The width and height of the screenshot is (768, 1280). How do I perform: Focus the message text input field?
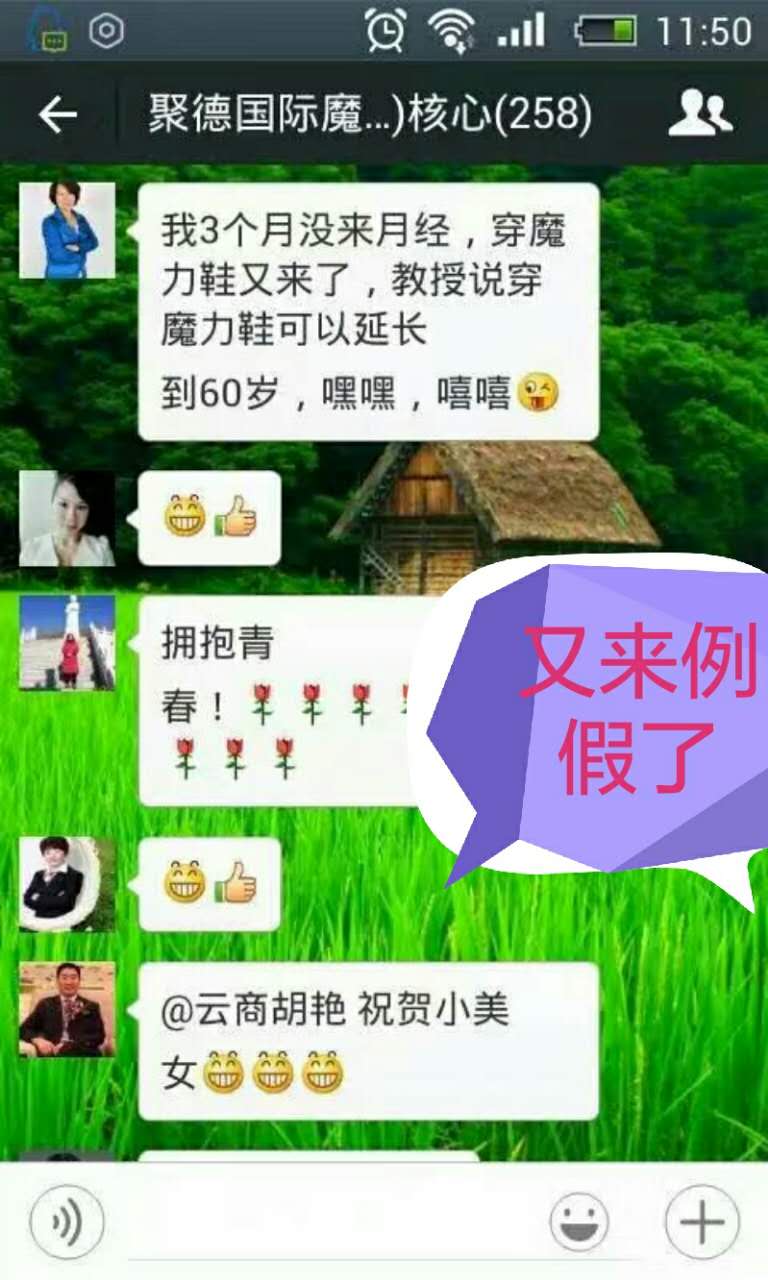coord(325,1222)
